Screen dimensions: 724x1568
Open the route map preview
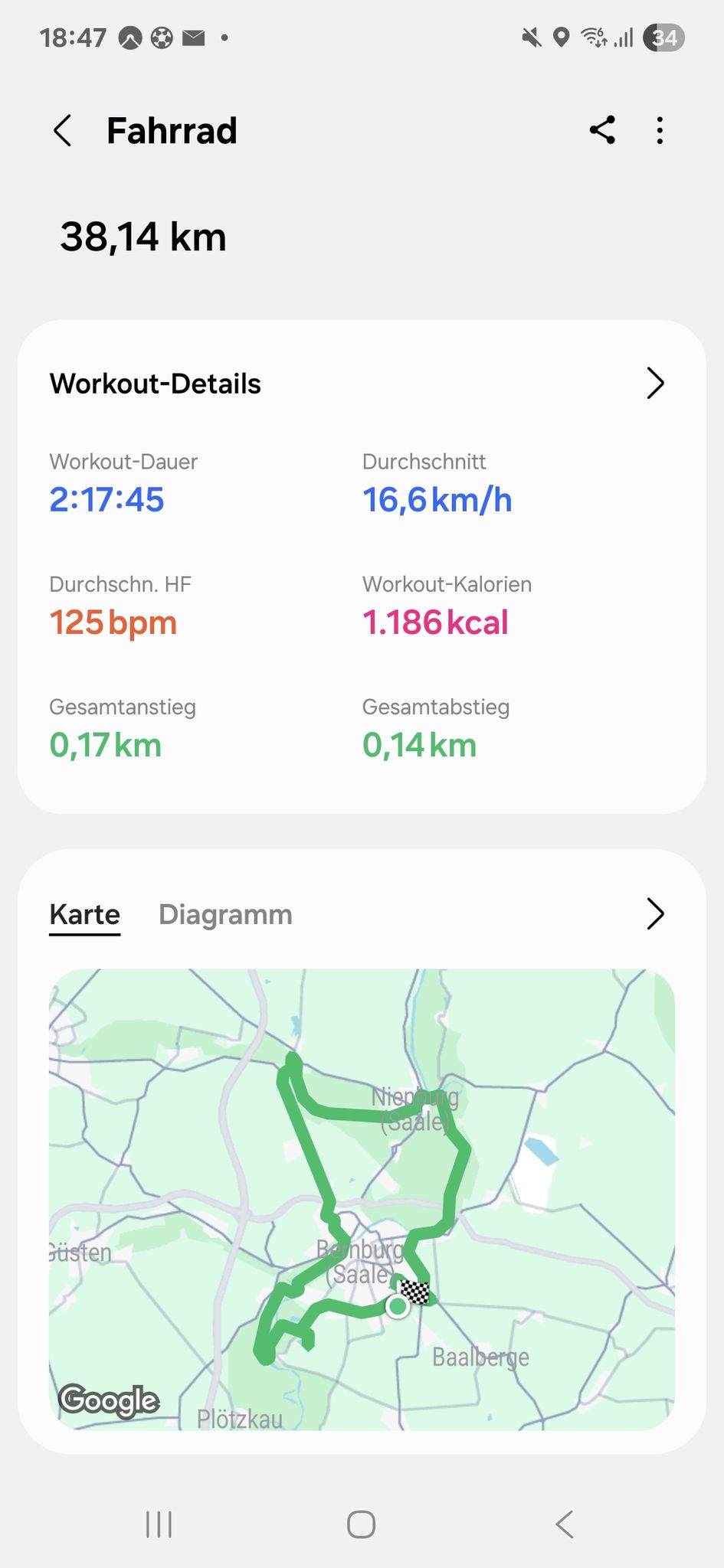pyautogui.click(x=362, y=1199)
